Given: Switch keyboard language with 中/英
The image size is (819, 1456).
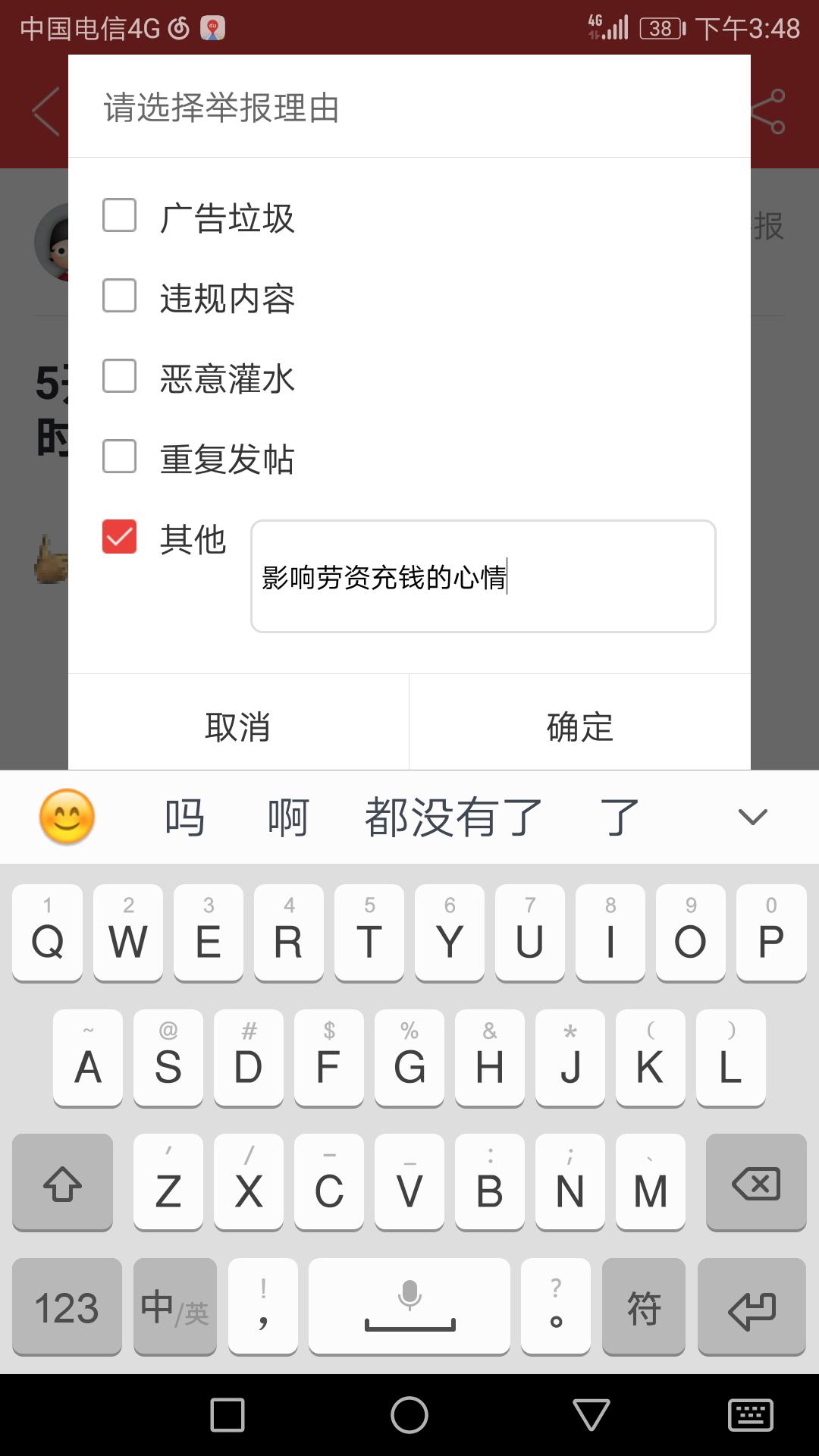Looking at the screenshot, I should click(x=174, y=1307).
